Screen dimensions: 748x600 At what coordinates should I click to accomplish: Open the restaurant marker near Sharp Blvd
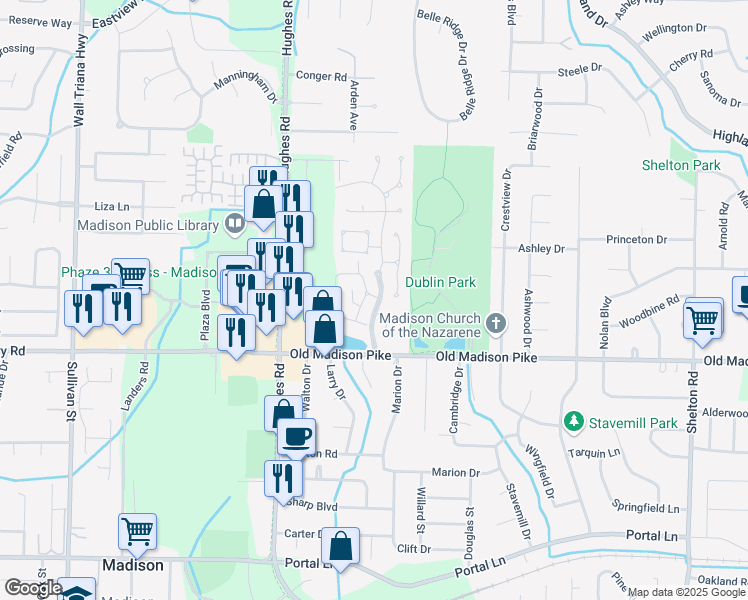284,479
